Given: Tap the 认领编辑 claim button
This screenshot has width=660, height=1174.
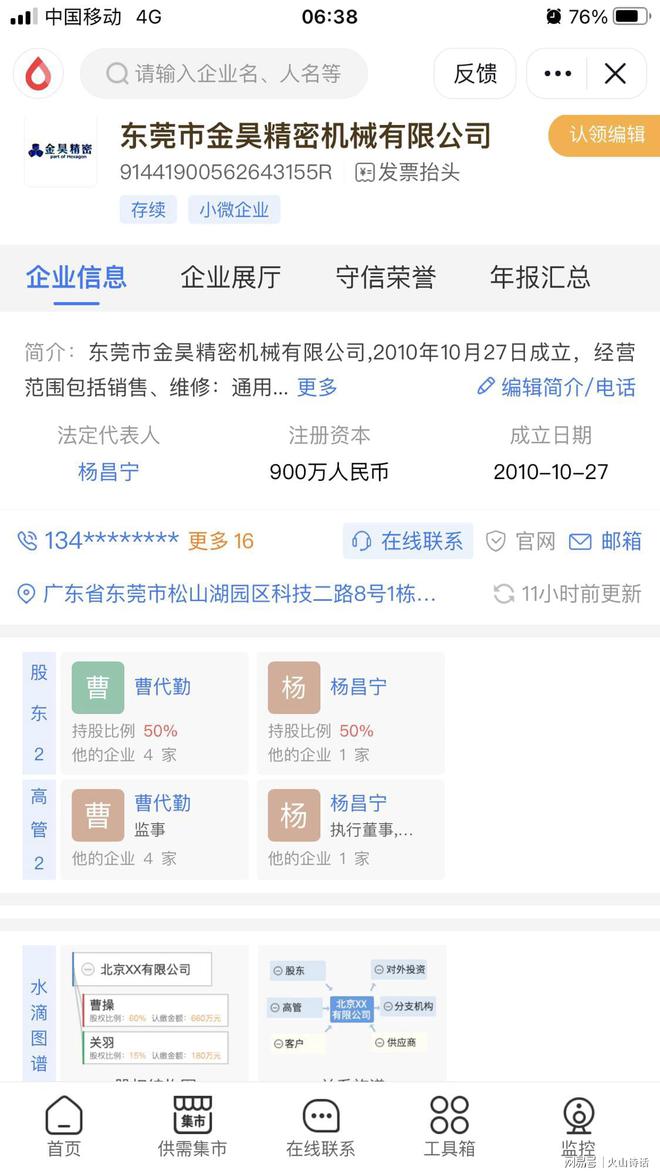Looking at the screenshot, I should pos(606,135).
